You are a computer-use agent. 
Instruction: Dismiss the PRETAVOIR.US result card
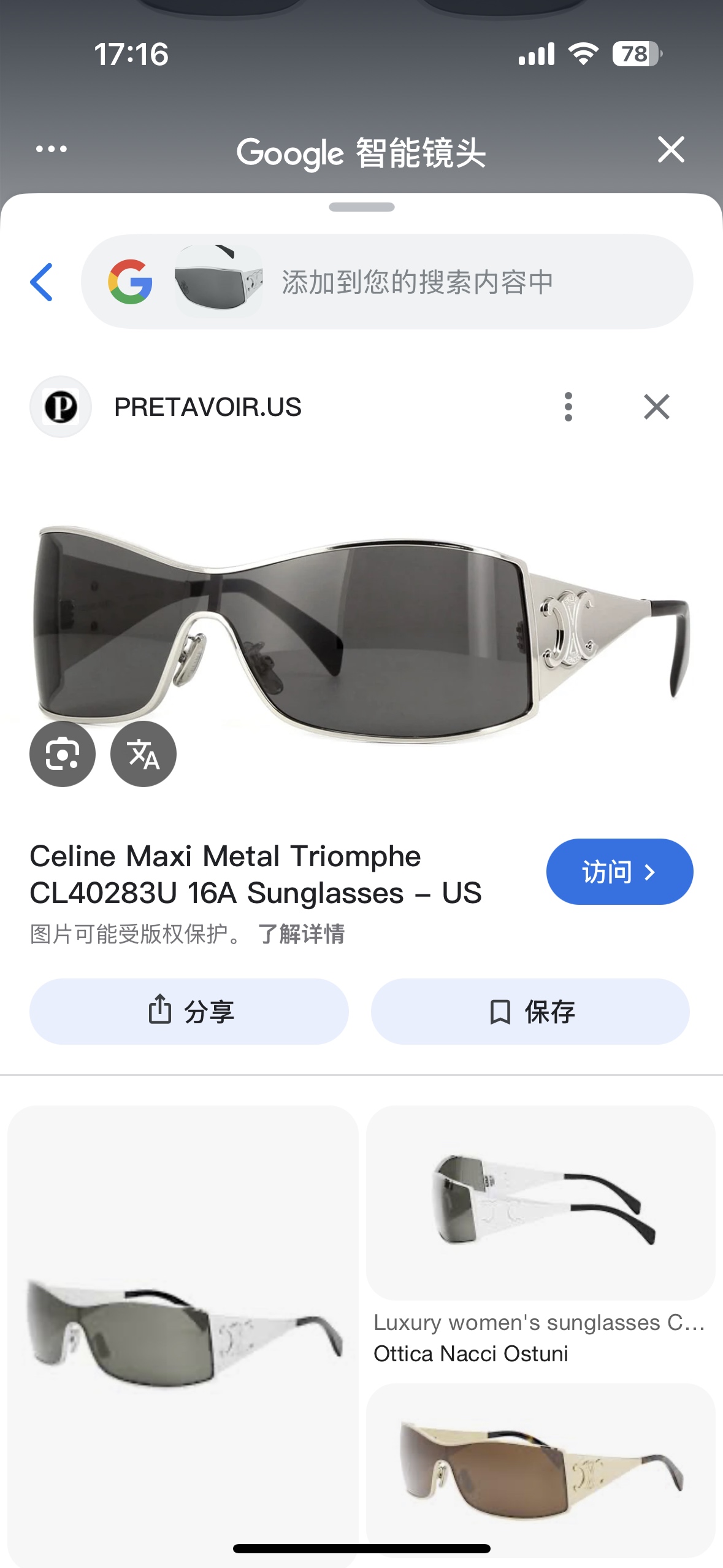tap(657, 407)
